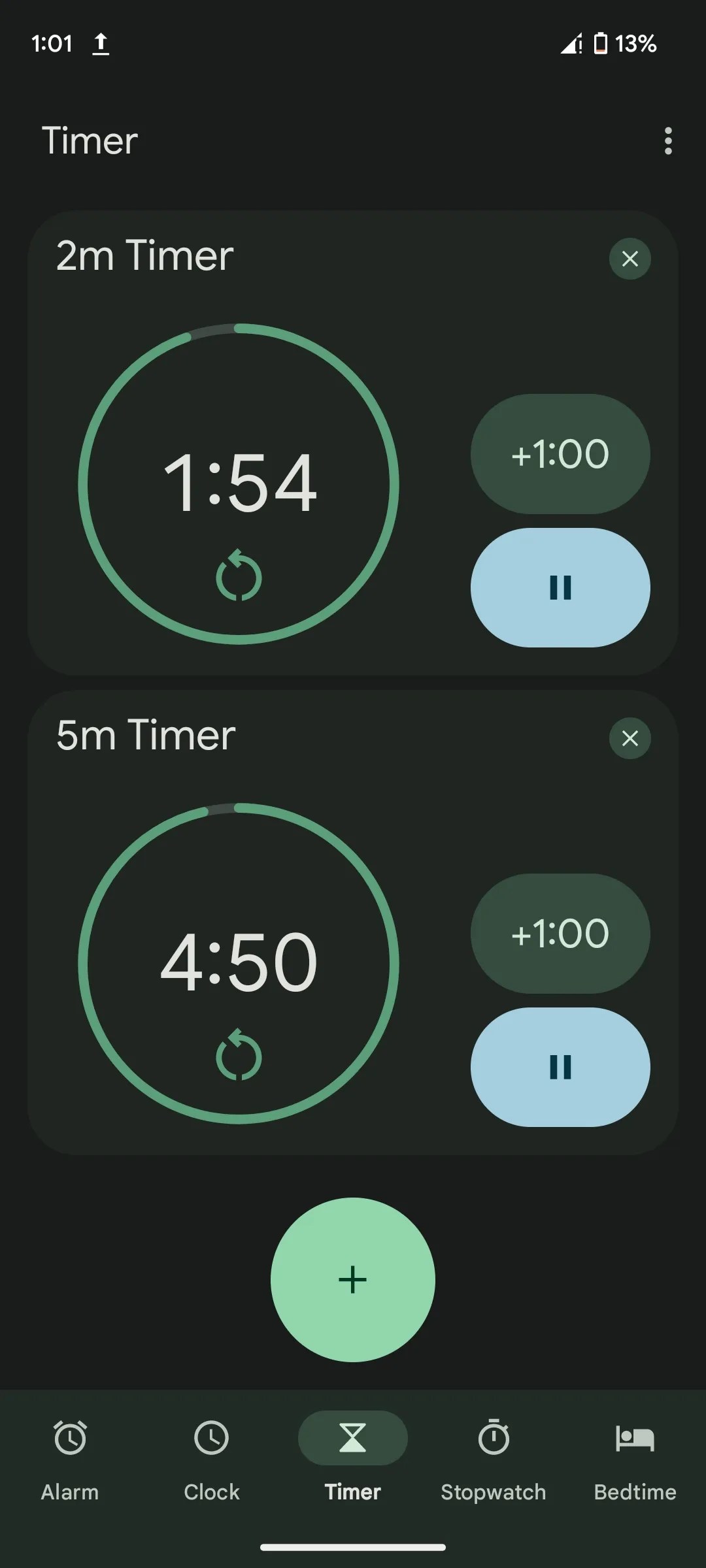706x1568 pixels.
Task: Dismiss the 5m Timer
Action: (x=630, y=738)
